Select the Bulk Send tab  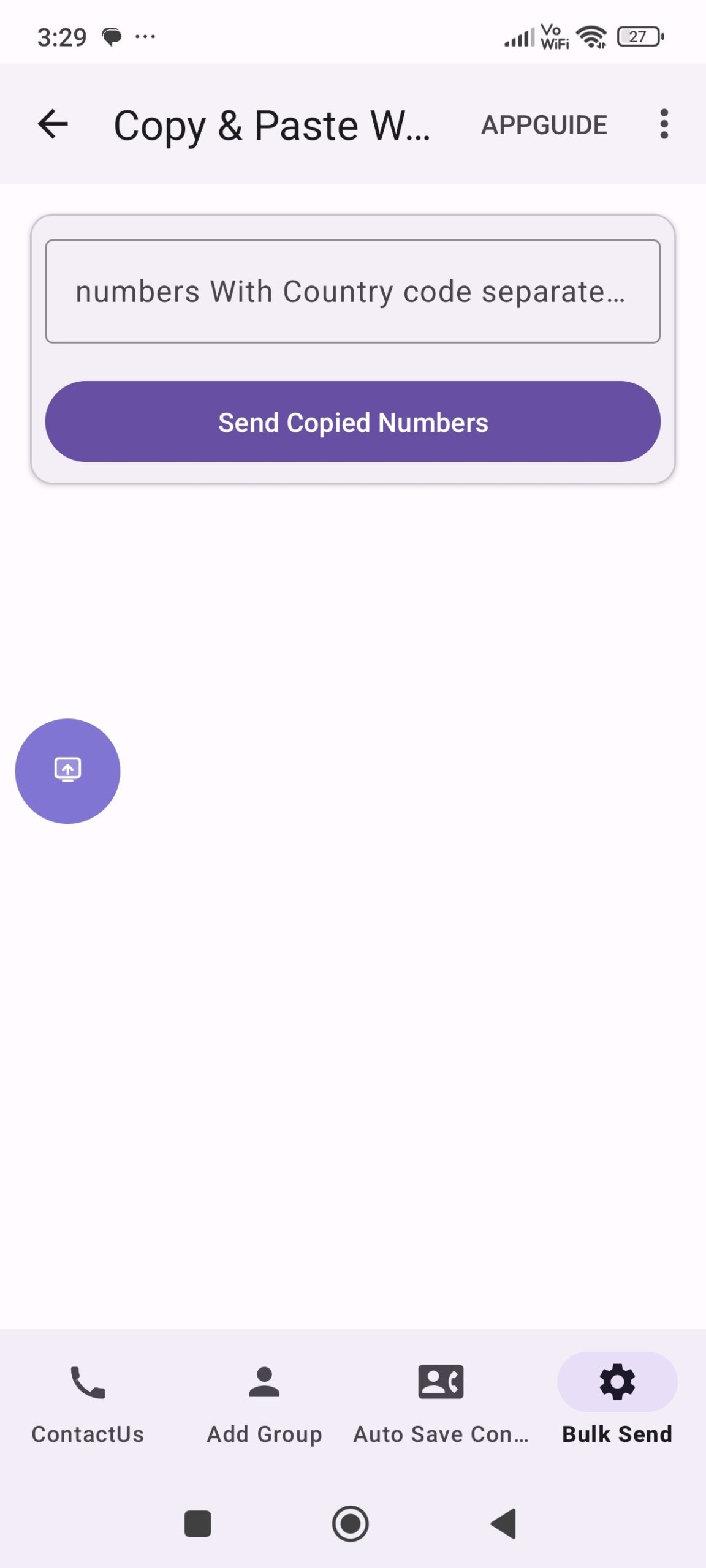pos(617,1400)
